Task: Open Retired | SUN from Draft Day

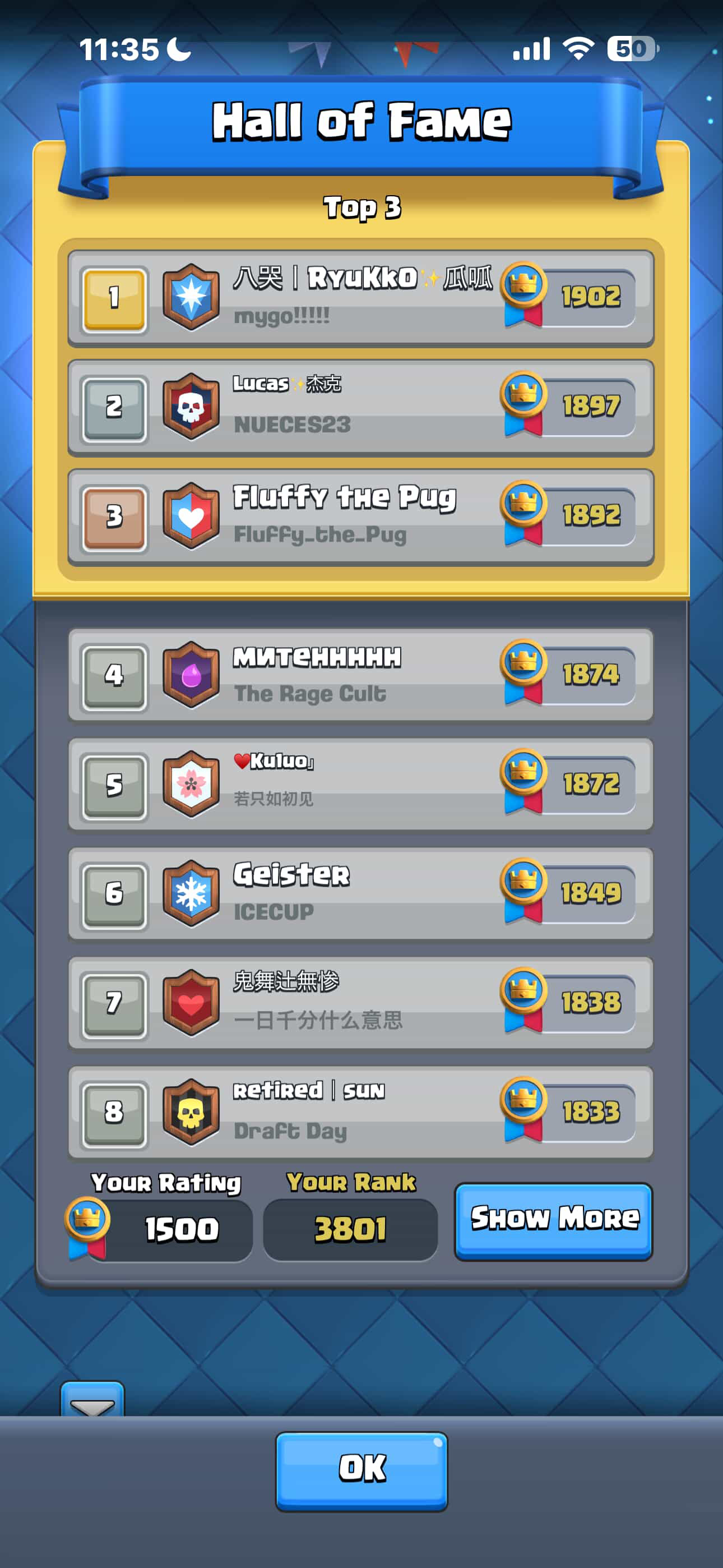Action: (360, 1112)
